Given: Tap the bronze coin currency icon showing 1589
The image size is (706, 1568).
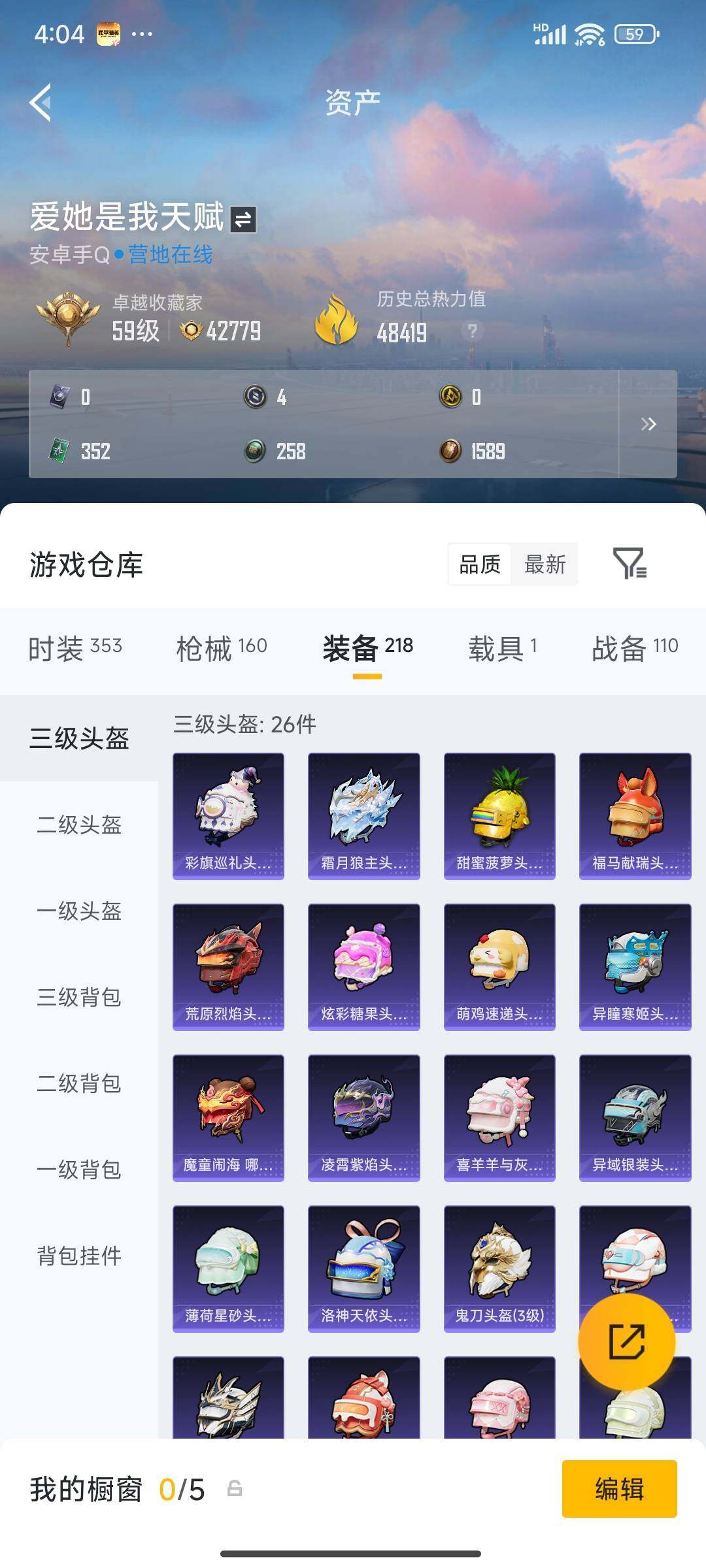Looking at the screenshot, I should [450, 451].
